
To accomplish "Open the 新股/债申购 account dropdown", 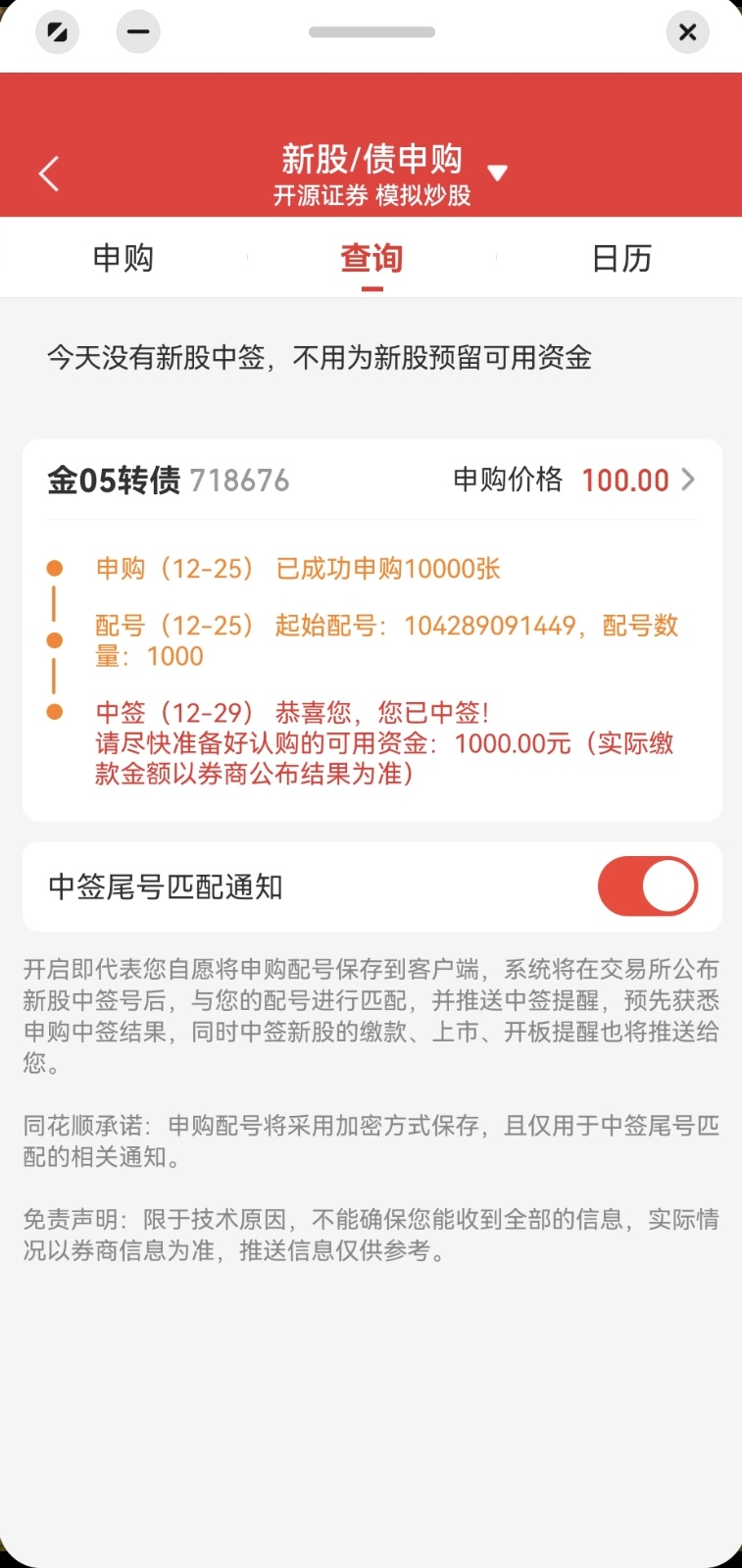I will [x=497, y=174].
